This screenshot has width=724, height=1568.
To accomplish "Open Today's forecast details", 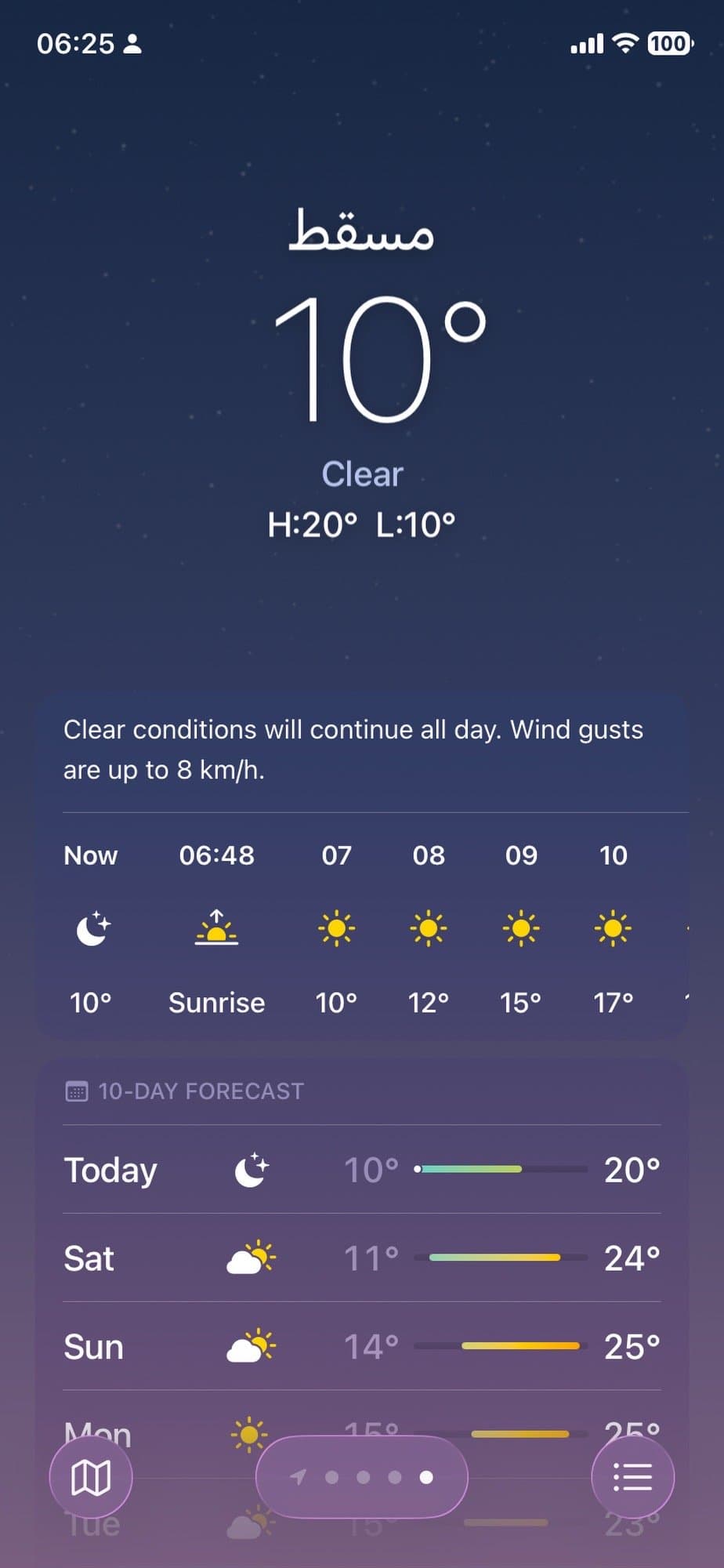I will click(x=361, y=1170).
